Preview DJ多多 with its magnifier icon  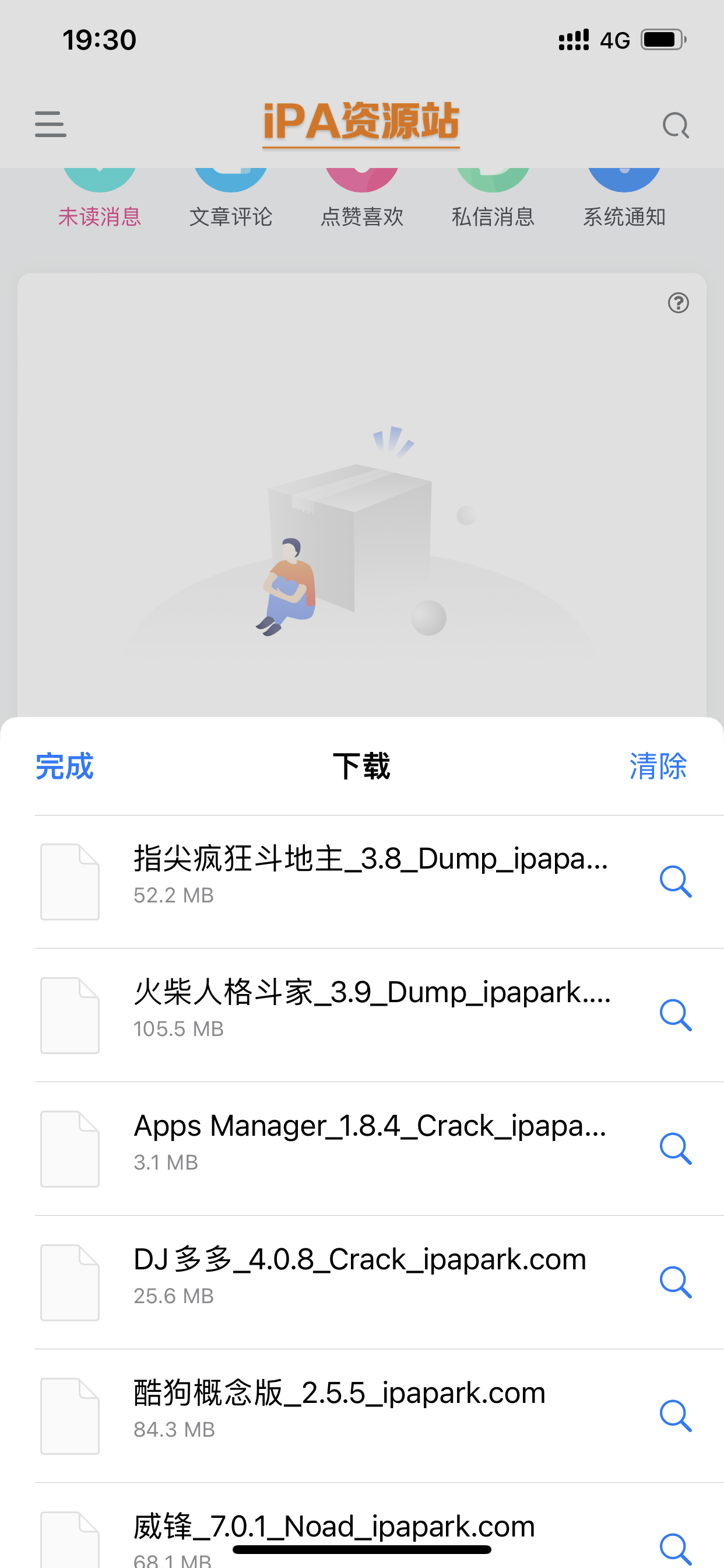pos(677,1282)
